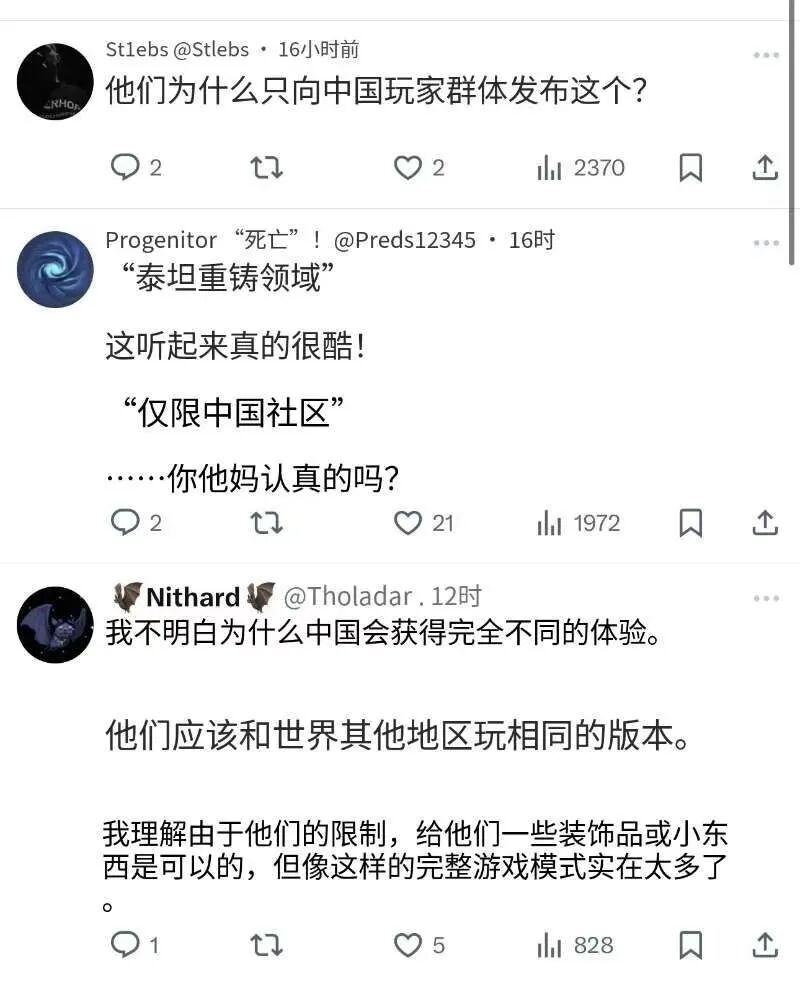Share Progenitor's tweet
The width and height of the screenshot is (800, 984).
[765, 521]
